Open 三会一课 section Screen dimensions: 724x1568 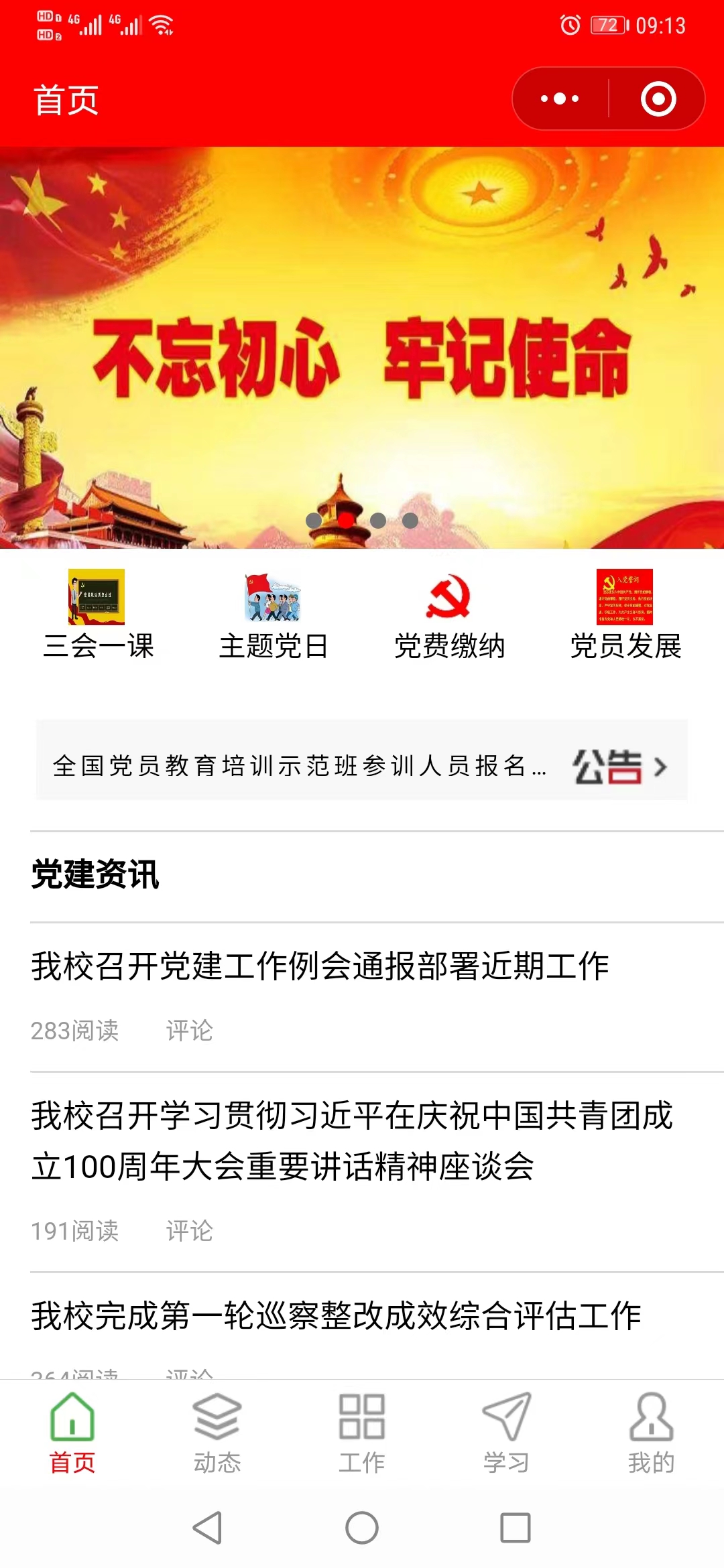click(97, 615)
